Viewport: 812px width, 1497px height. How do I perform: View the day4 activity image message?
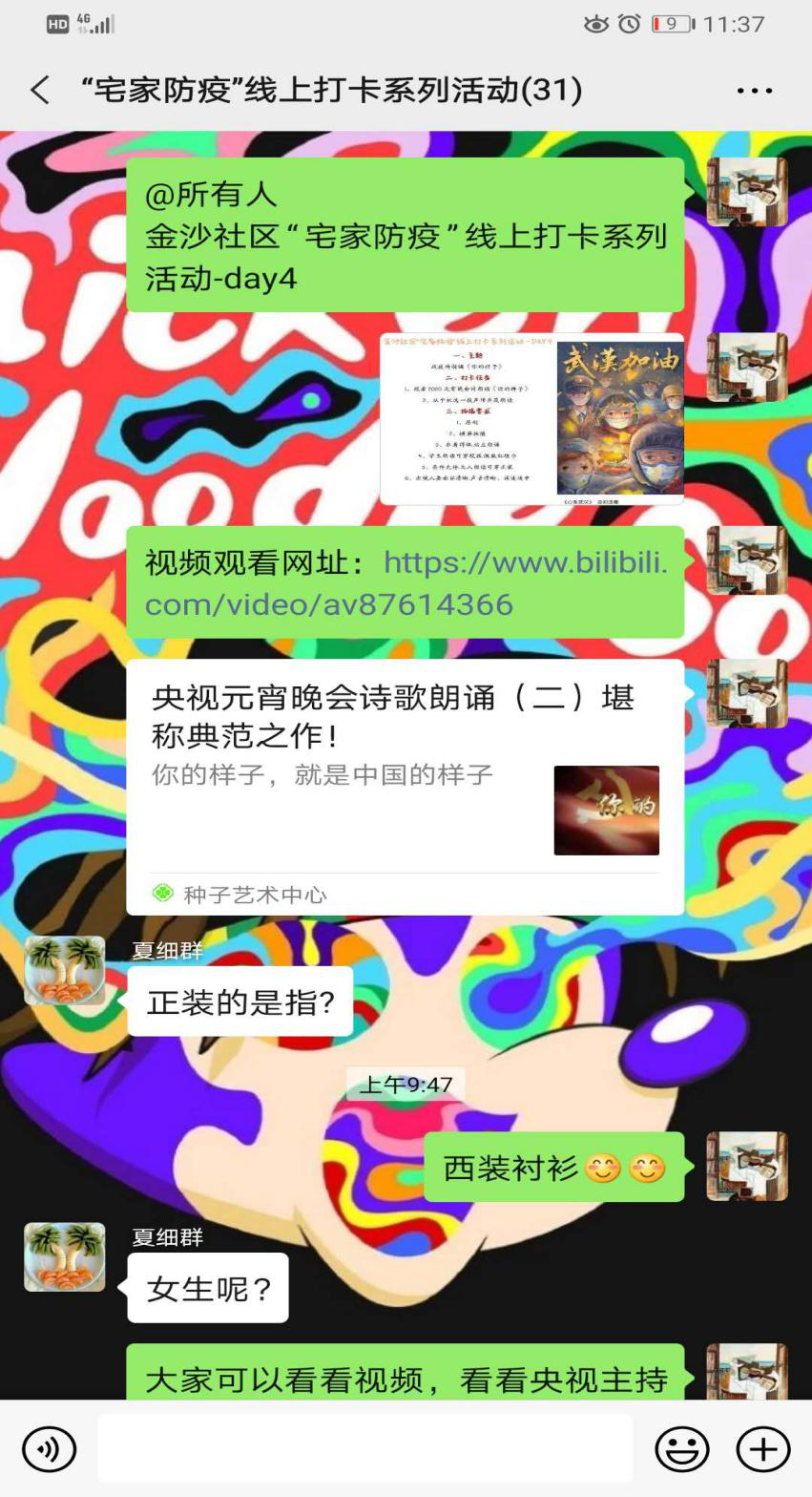pos(531,418)
